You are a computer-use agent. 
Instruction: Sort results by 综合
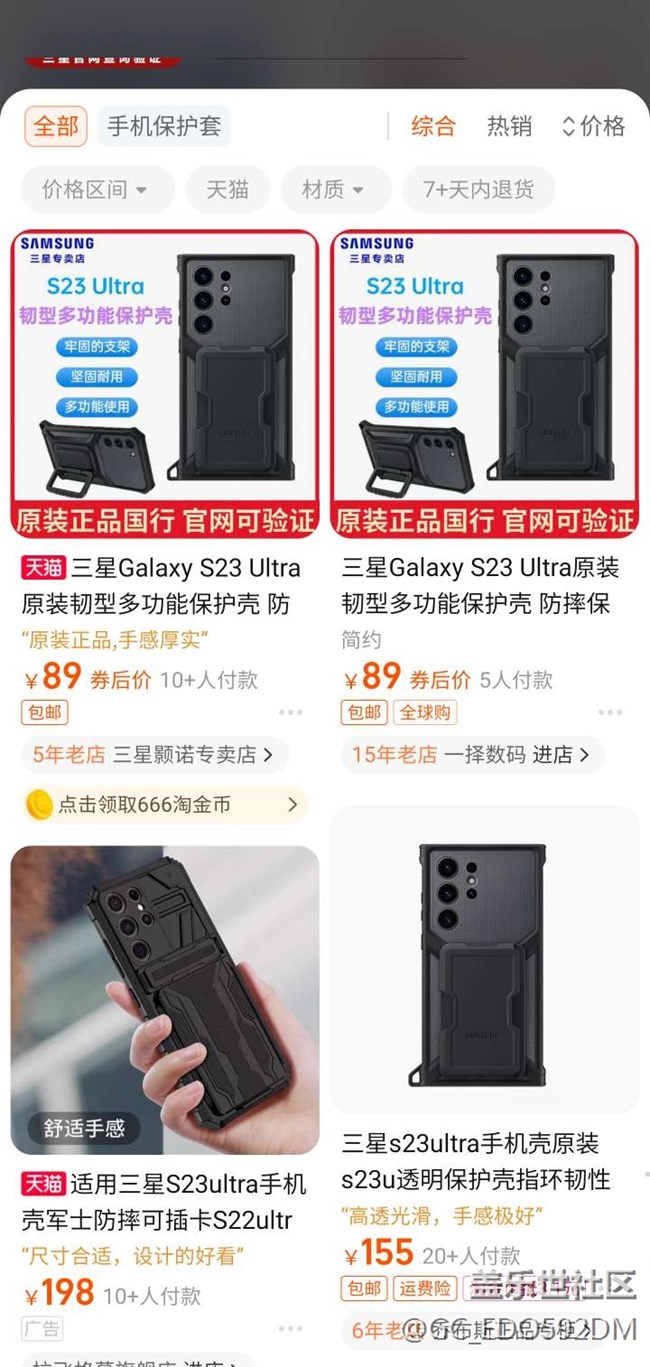[x=433, y=126]
